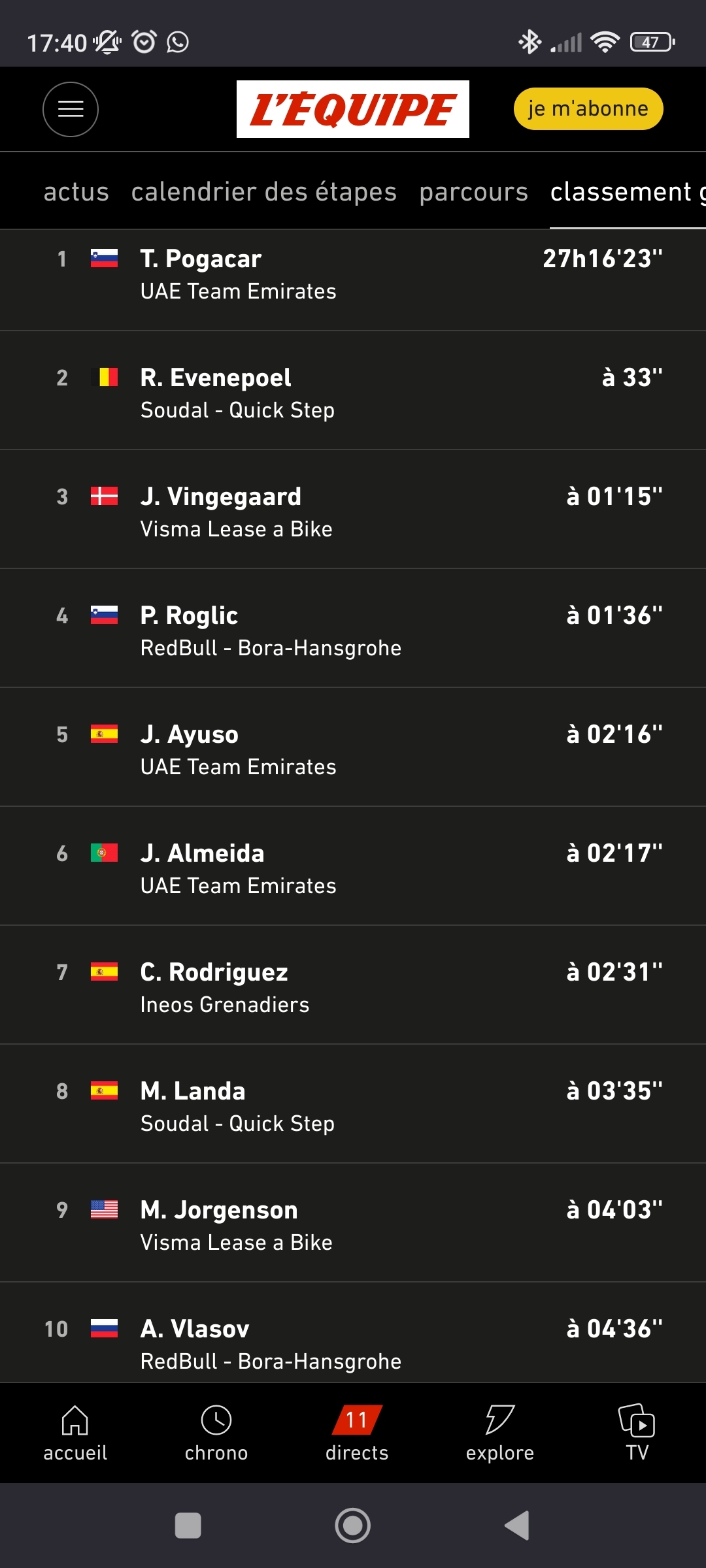
Task: View J. Vingegaard's ranking entry
Action: pyautogui.click(x=353, y=512)
